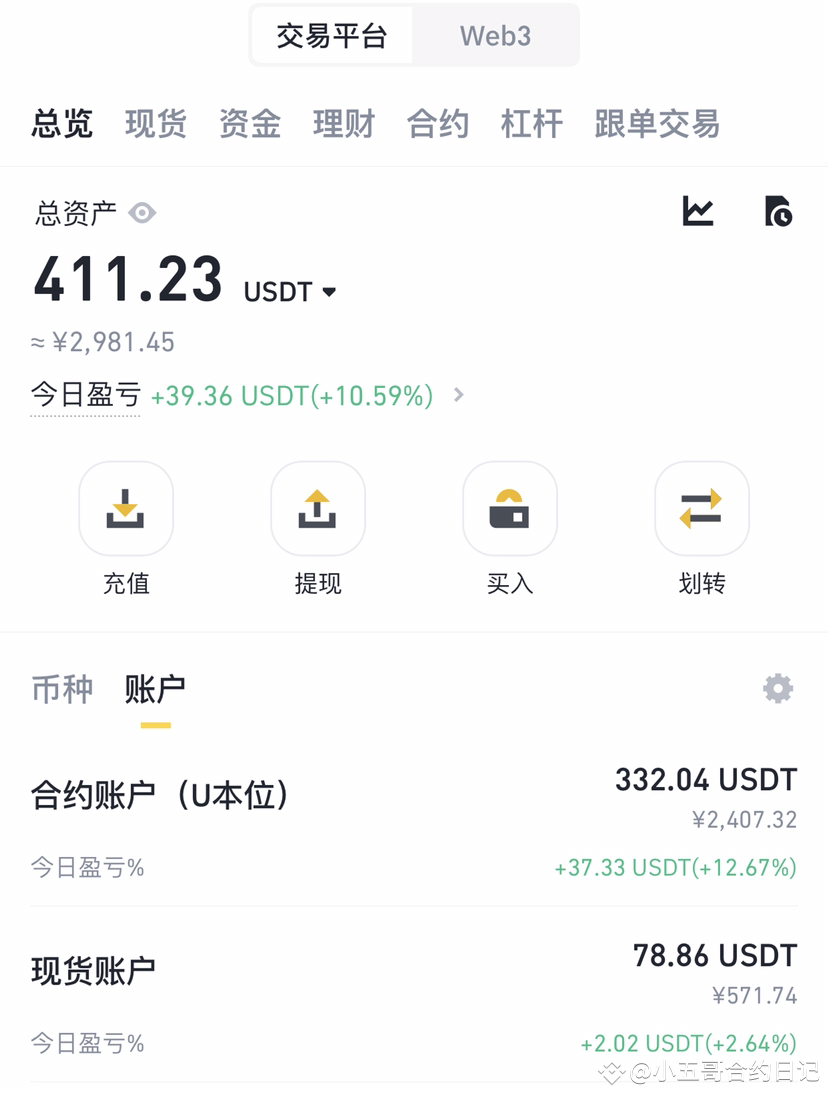Viewport: 828px width, 1094px height.
Task: Select the 现货 spot tab
Action: (155, 123)
